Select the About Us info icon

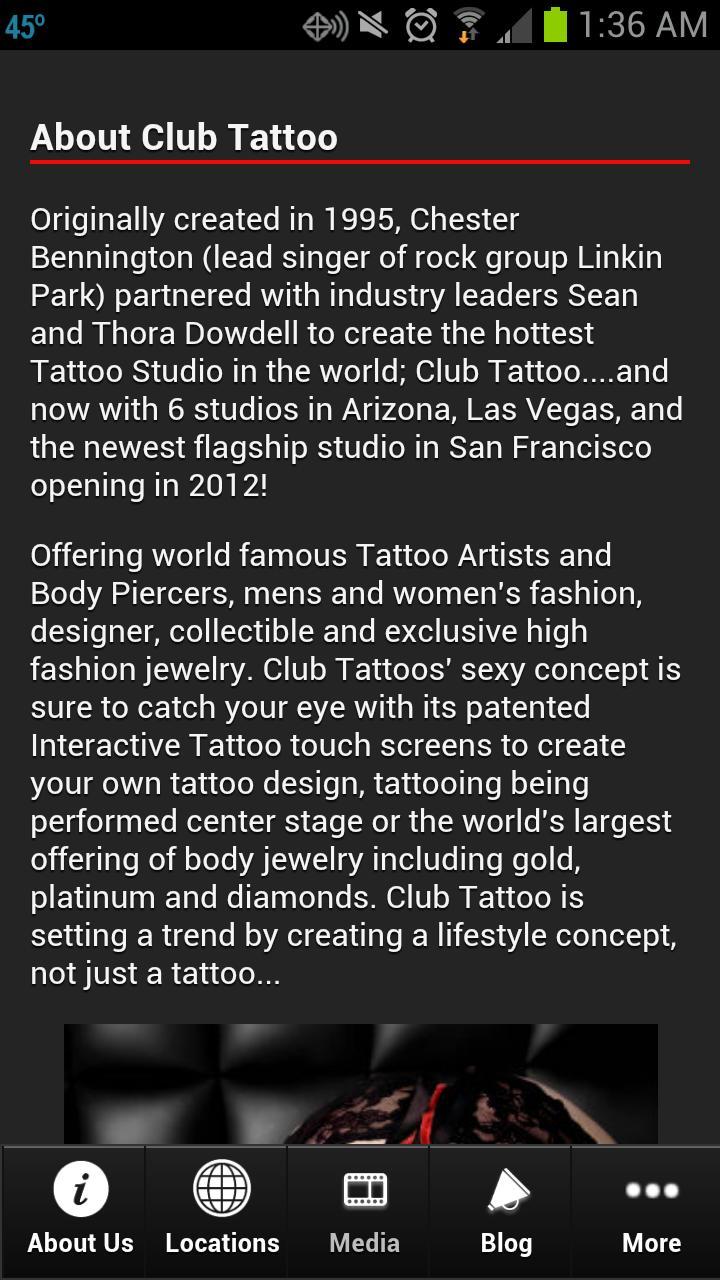[79, 1189]
